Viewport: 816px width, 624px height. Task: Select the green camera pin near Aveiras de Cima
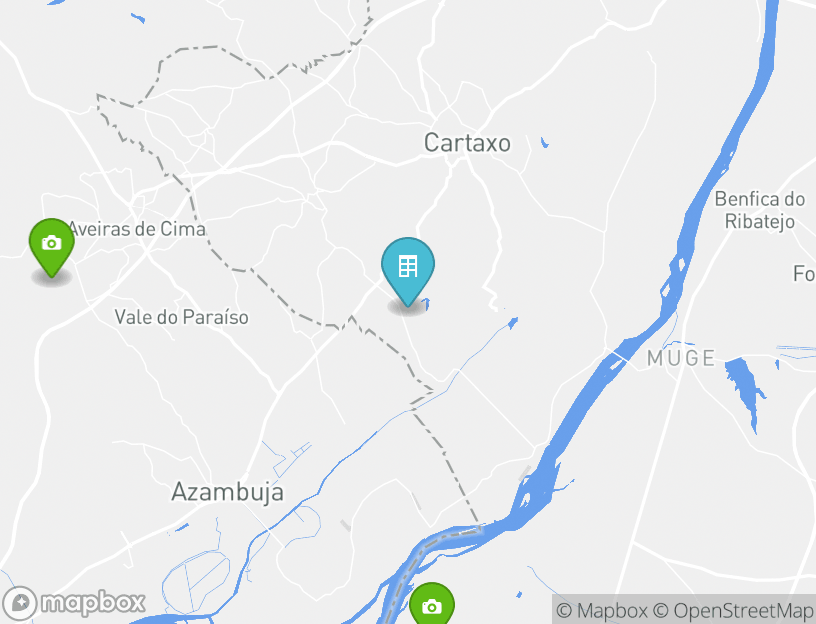click(x=51, y=244)
